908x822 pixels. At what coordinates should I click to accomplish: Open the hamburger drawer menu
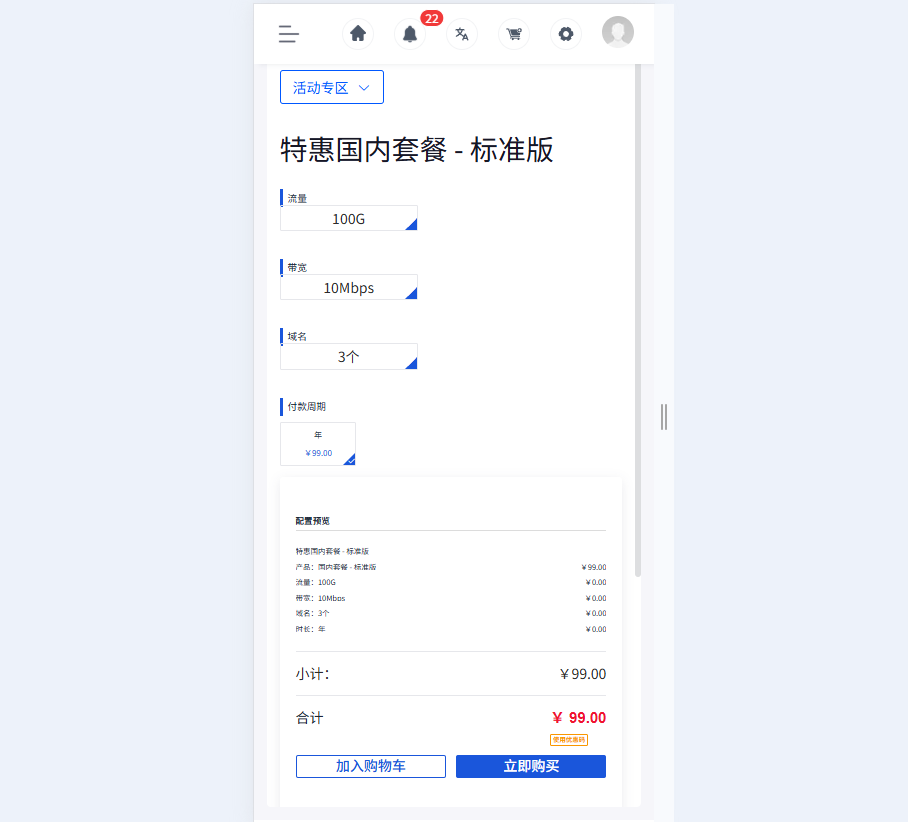tap(289, 34)
